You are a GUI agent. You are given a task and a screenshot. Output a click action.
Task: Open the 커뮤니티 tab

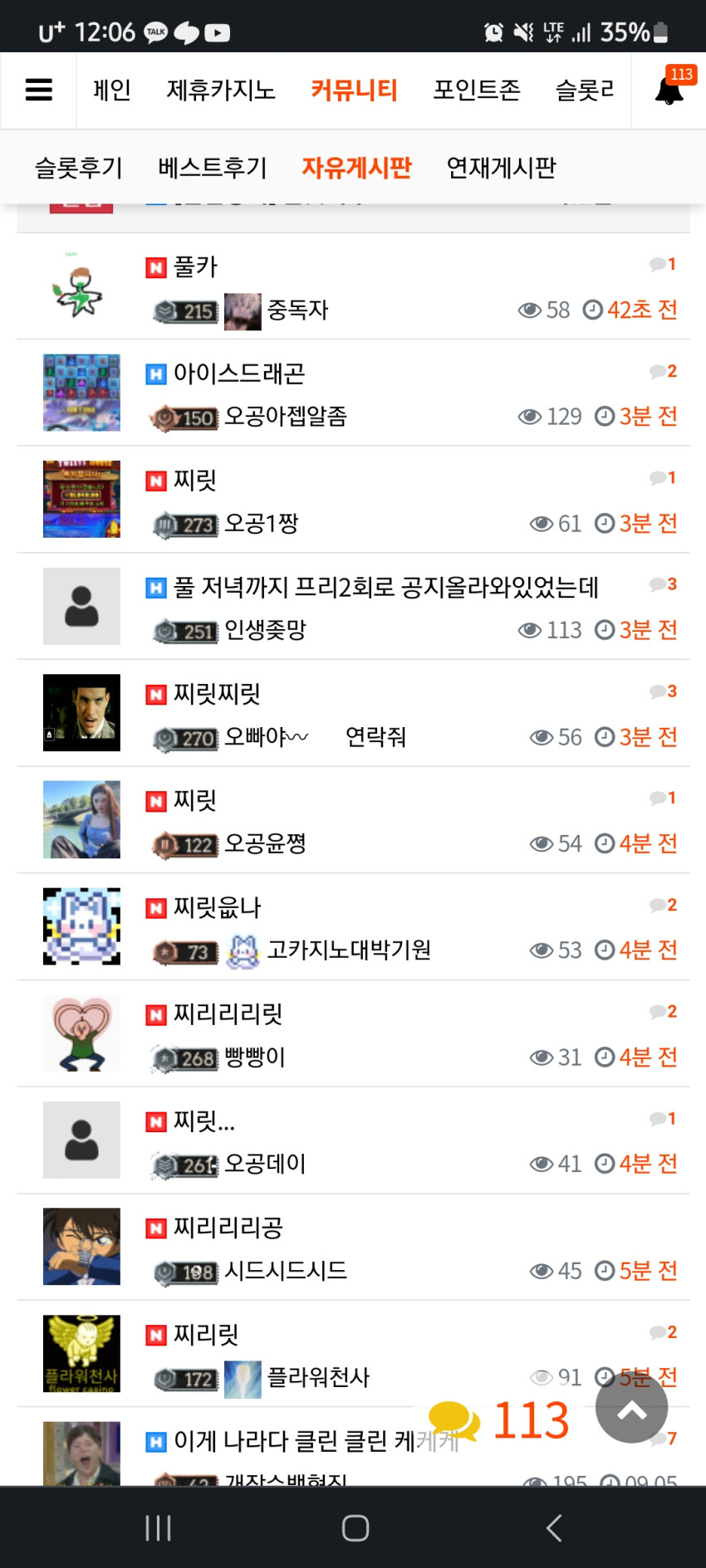[354, 90]
